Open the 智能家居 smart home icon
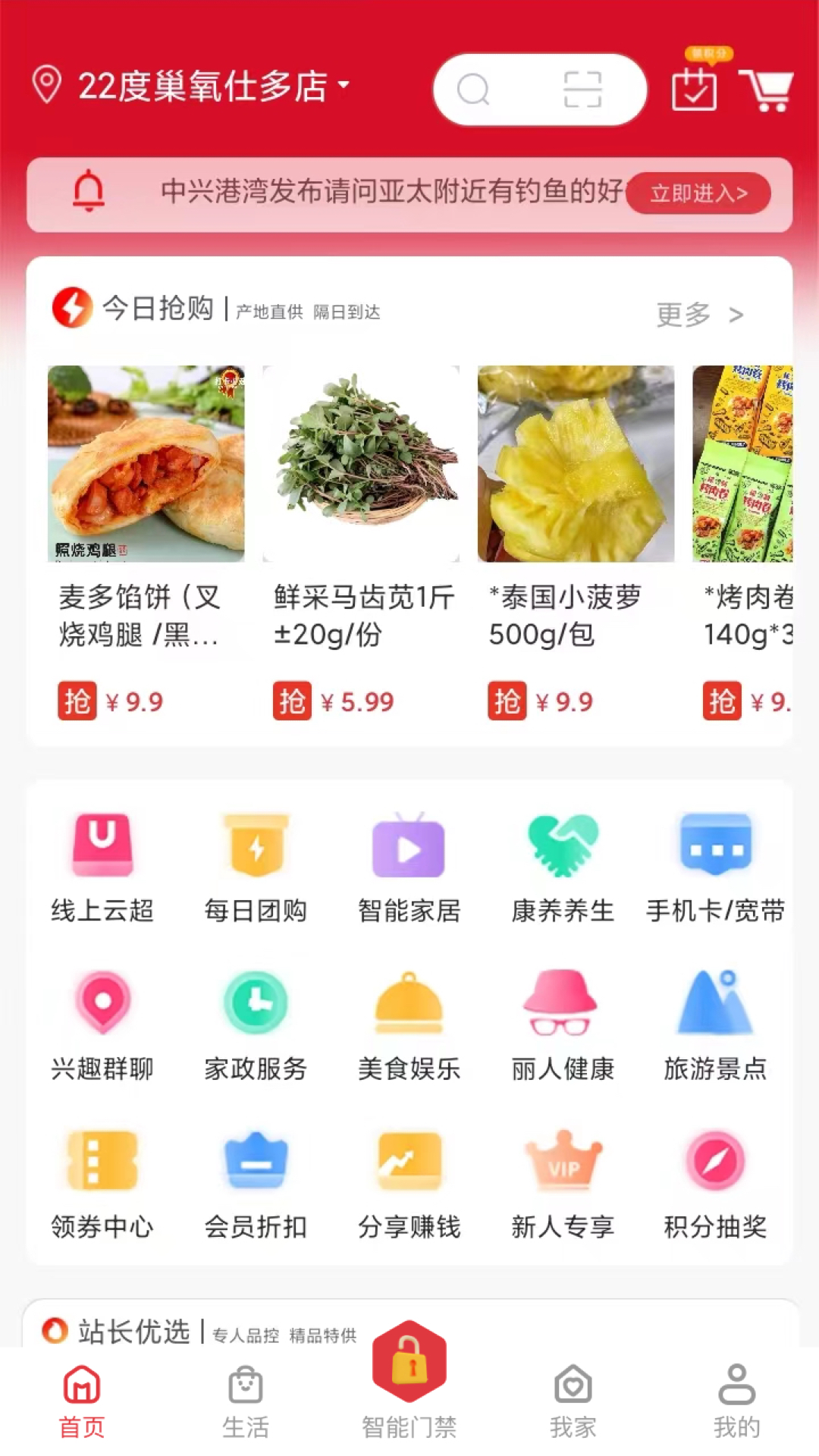The width and height of the screenshot is (819, 1456). pyautogui.click(x=409, y=864)
